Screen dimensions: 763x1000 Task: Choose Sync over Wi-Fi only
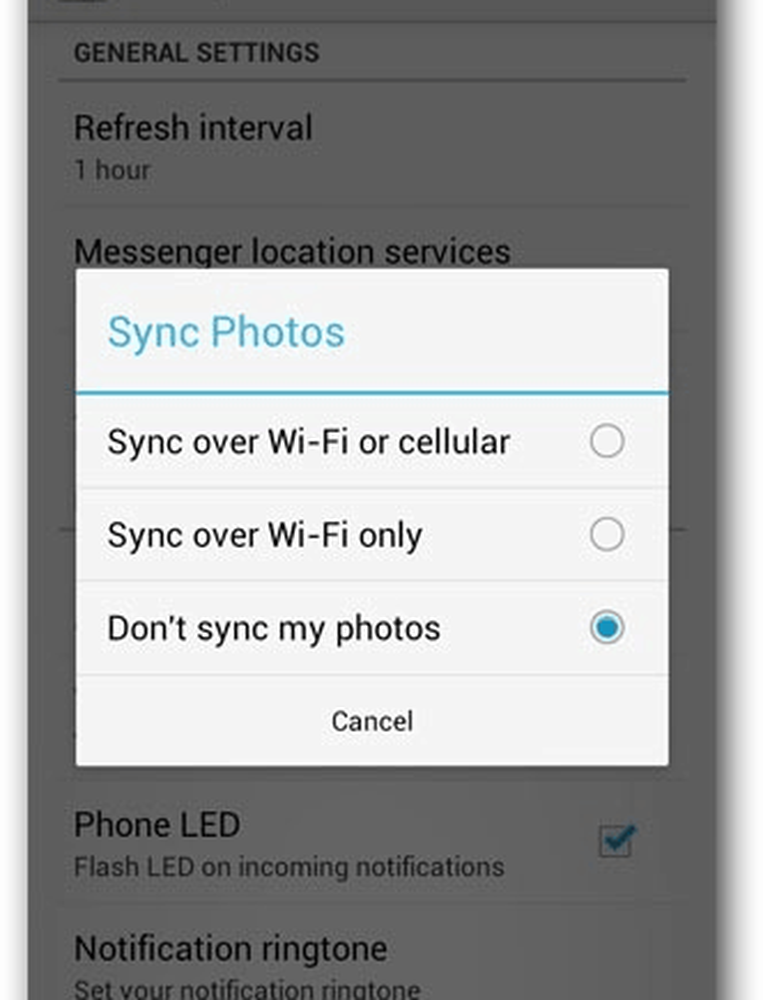point(606,535)
